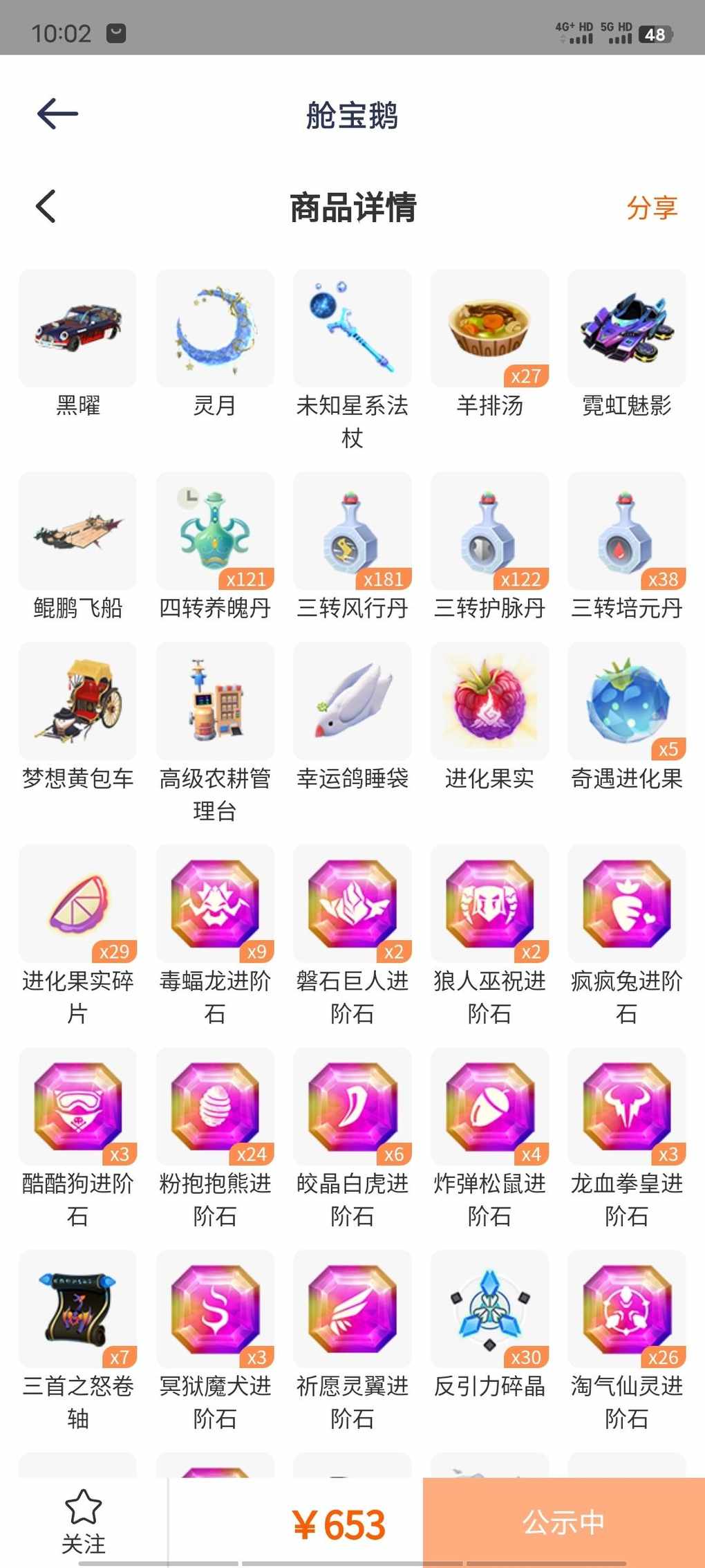705x1568 pixels.
Task: View the 高级农耕管理台 item
Action: [x=215, y=701]
